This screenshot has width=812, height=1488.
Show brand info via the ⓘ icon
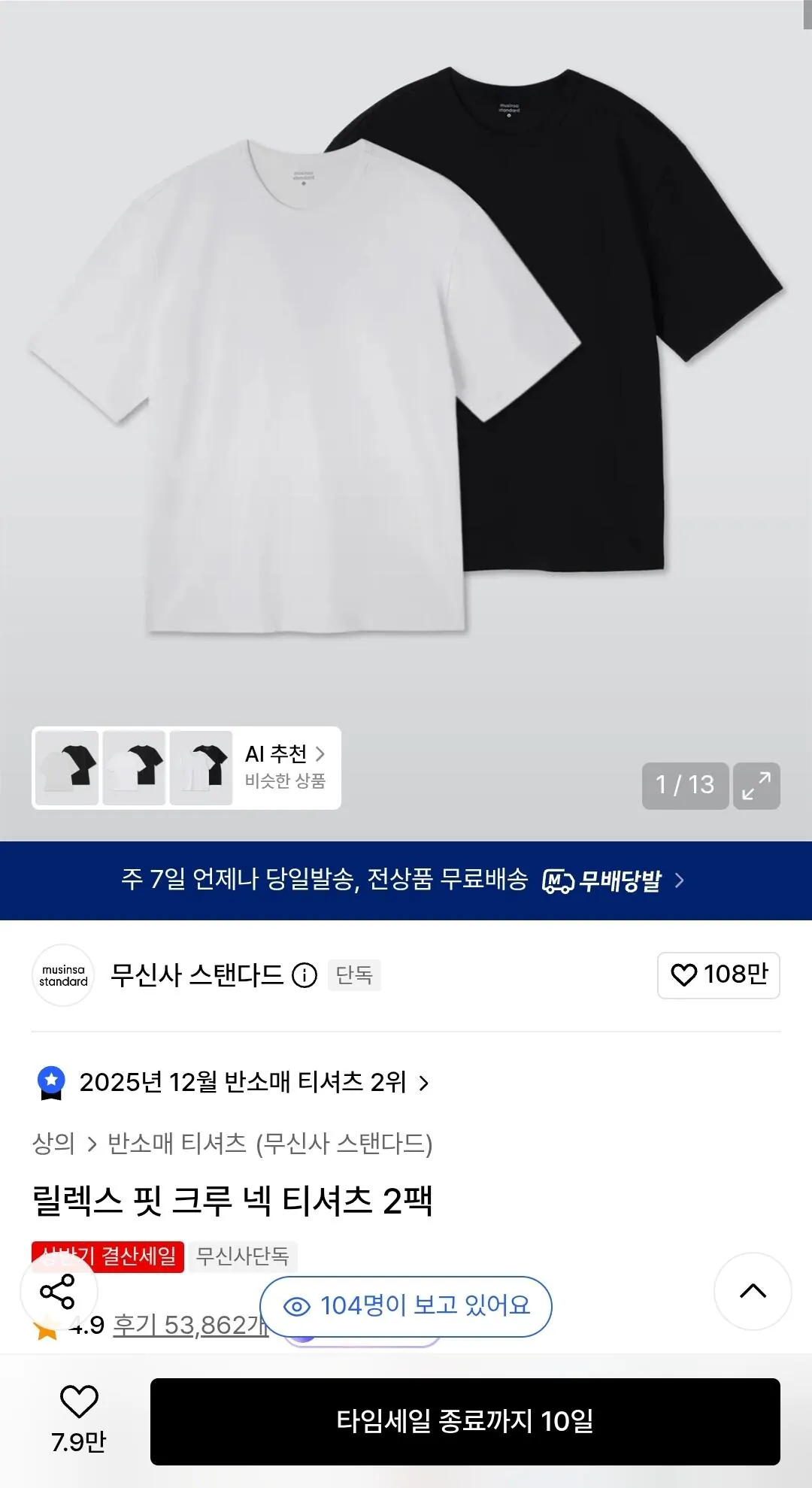point(304,976)
